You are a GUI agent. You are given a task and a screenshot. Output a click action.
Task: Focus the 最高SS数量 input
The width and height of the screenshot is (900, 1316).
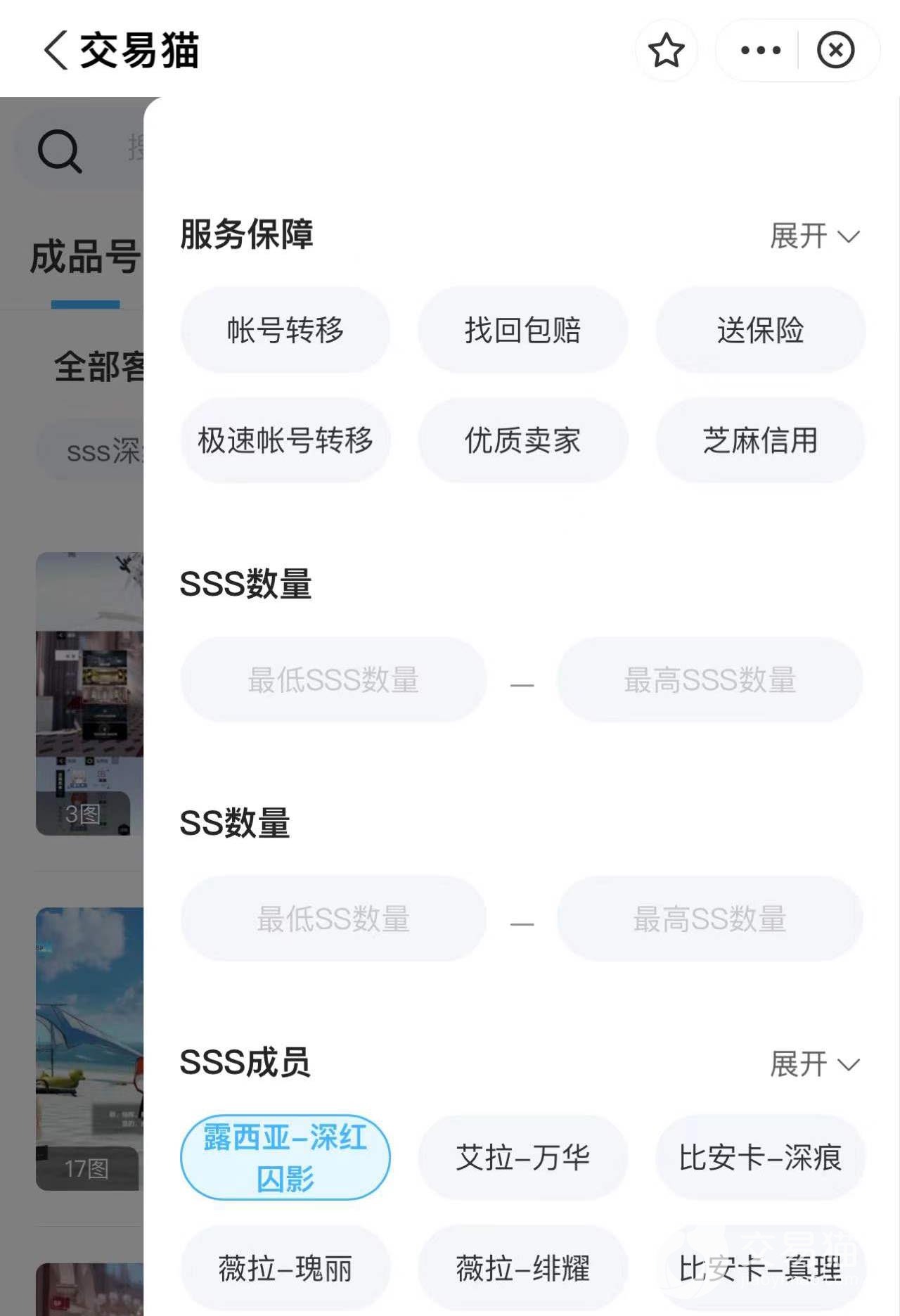(x=709, y=919)
